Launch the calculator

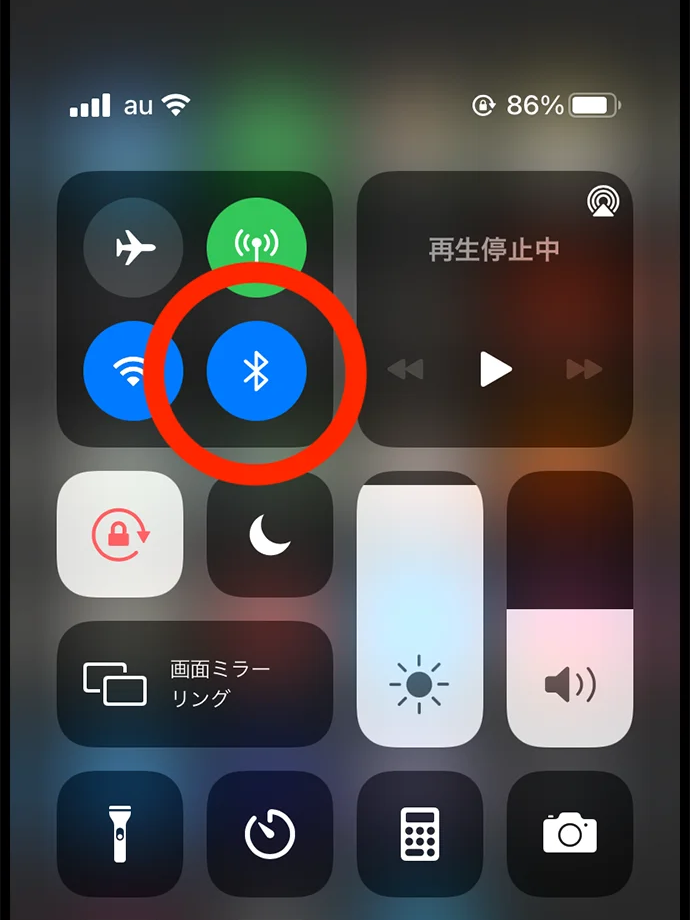(x=419, y=833)
